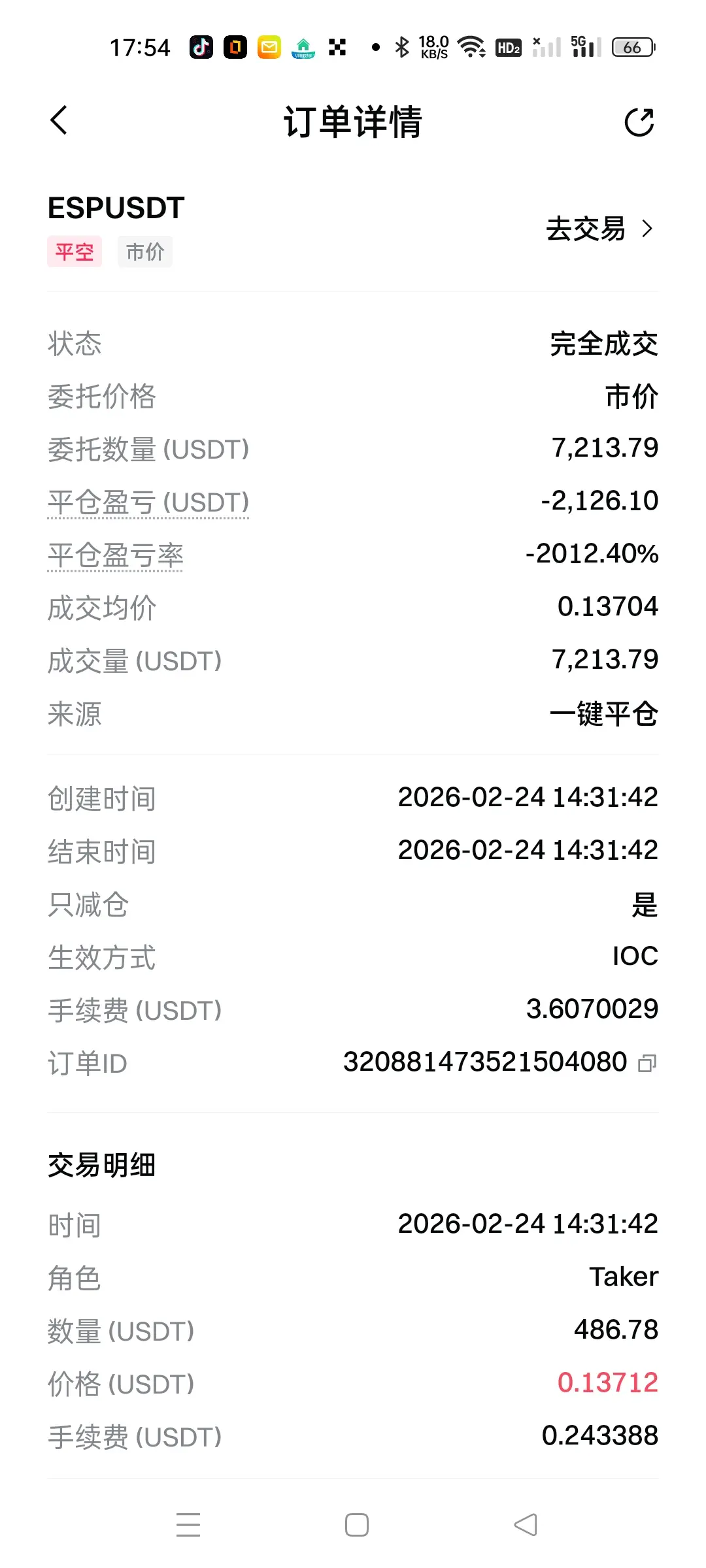The width and height of the screenshot is (706, 1568).
Task: Tap the underlined 平仓盈亏 (USDT) label
Action: 148,502
